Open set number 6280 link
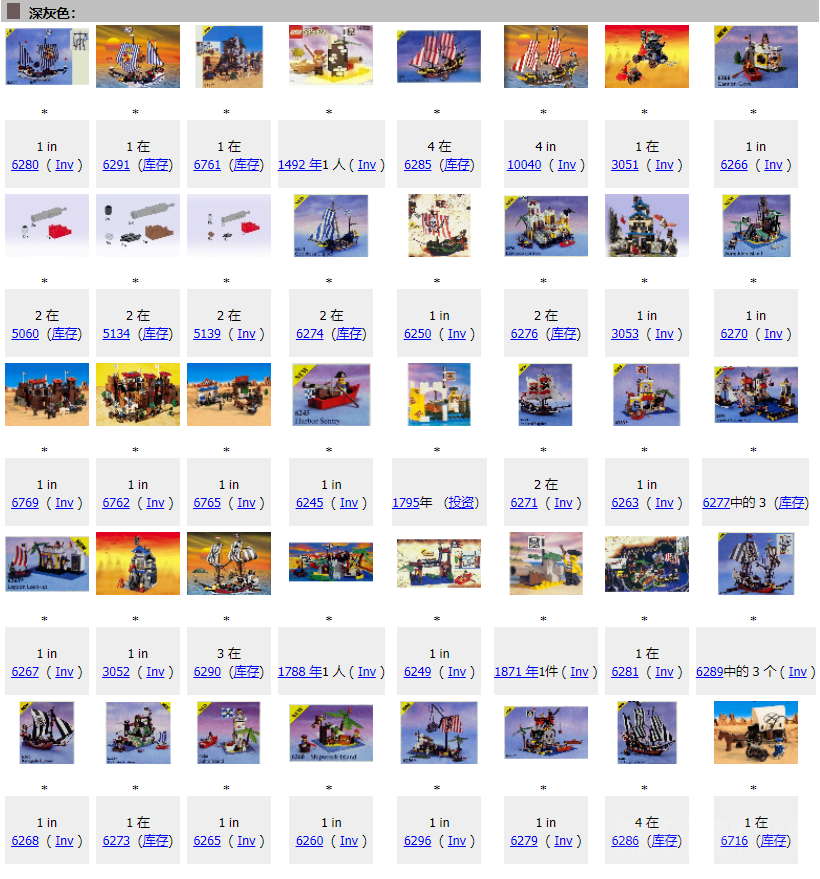 pos(25,165)
